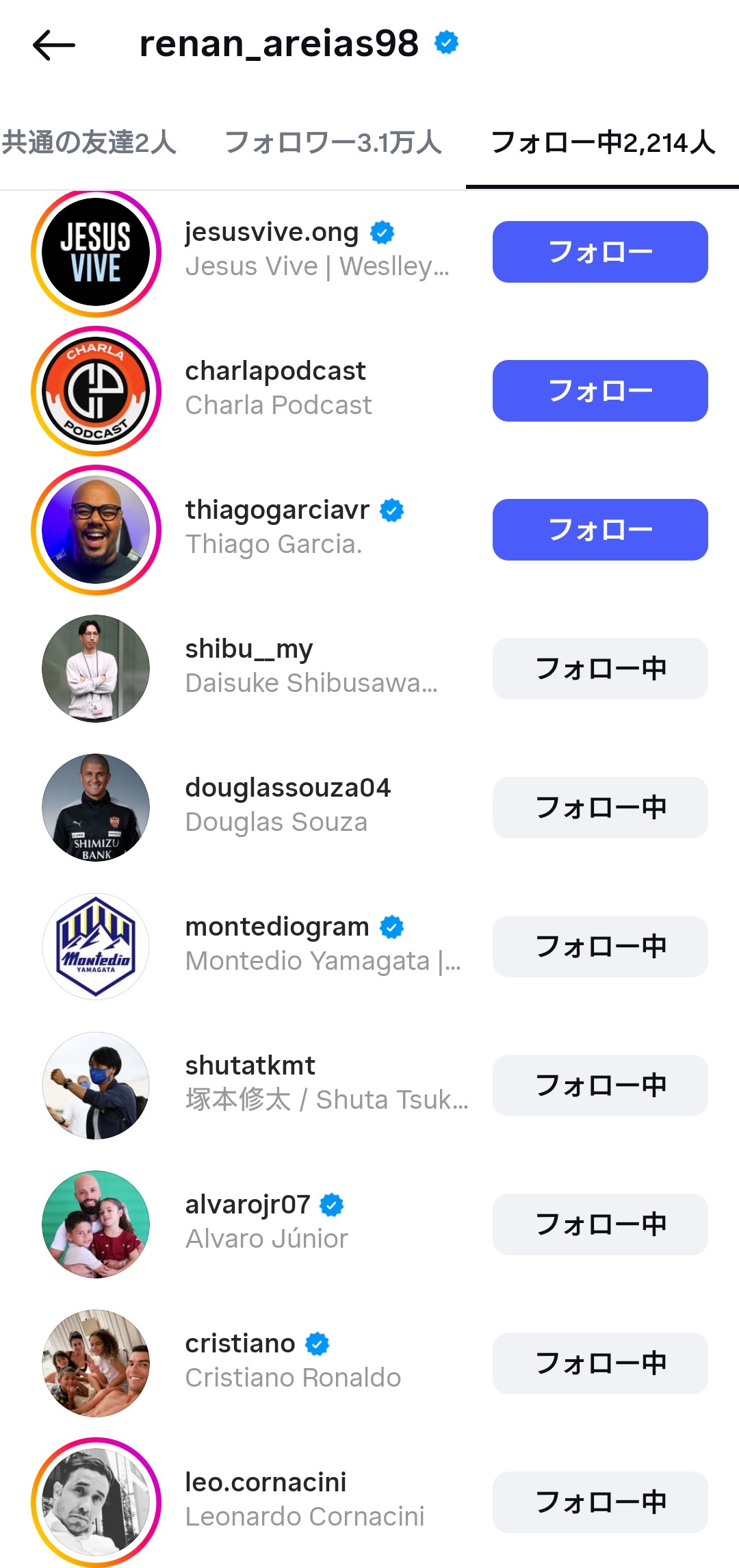
Task: Tap フォロー中 button for alvarojr07
Action: 600,1224
